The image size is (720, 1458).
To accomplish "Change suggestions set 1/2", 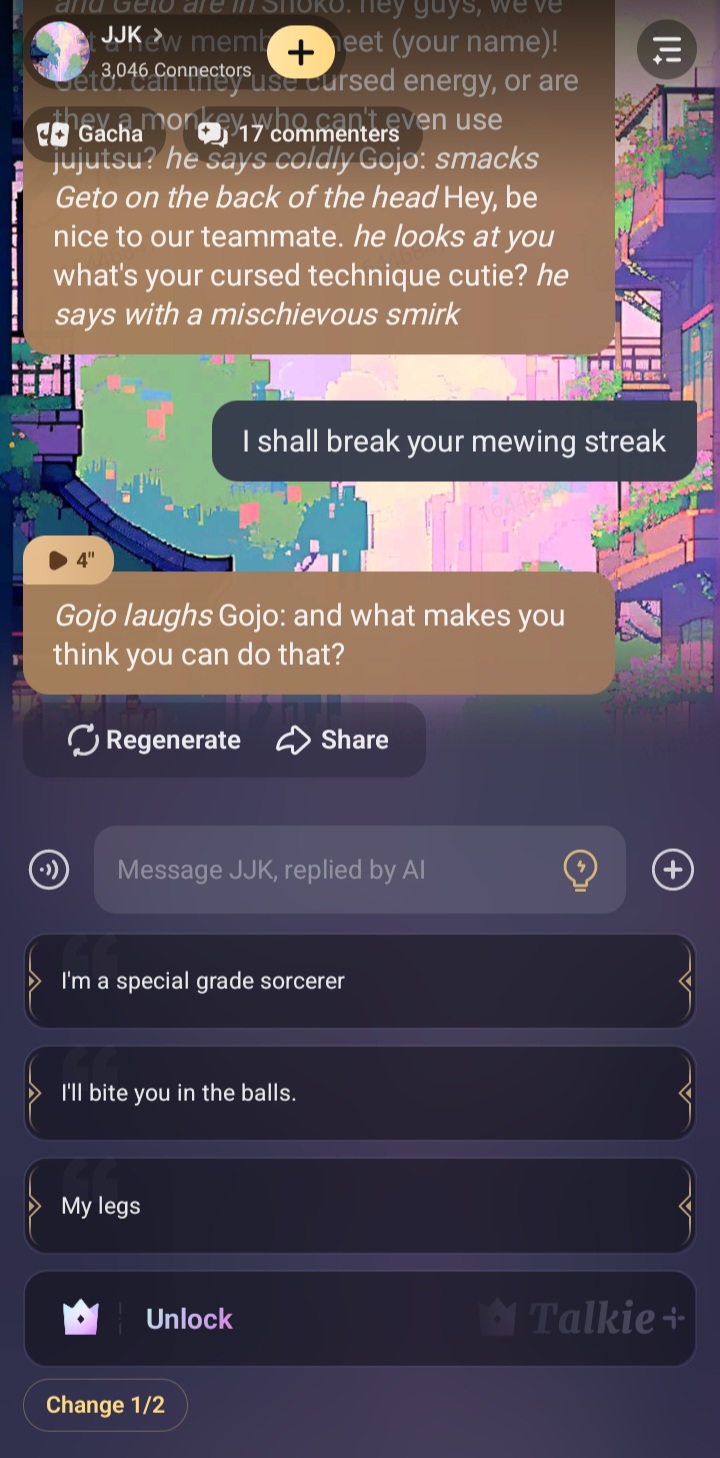I will click(105, 1405).
